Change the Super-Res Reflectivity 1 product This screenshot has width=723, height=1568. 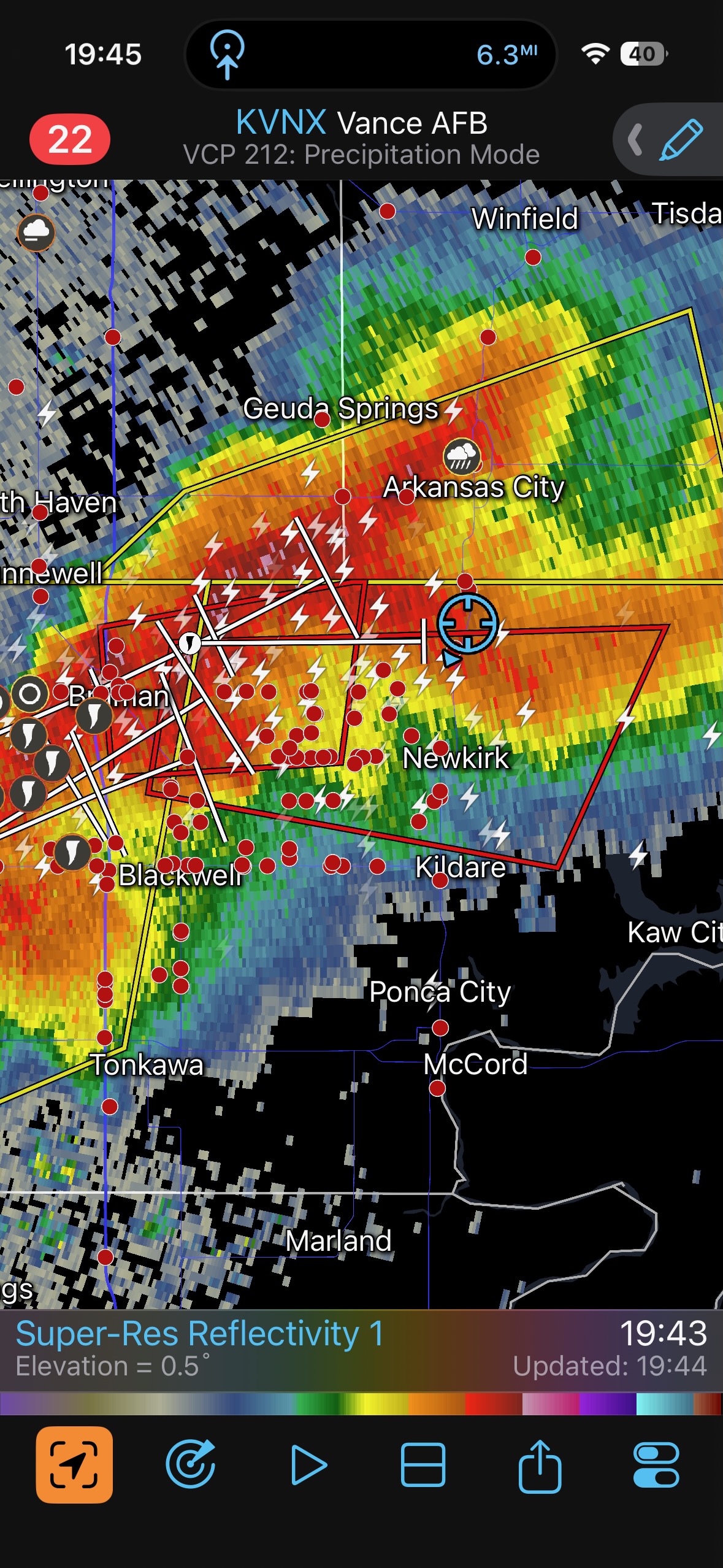(200, 1333)
